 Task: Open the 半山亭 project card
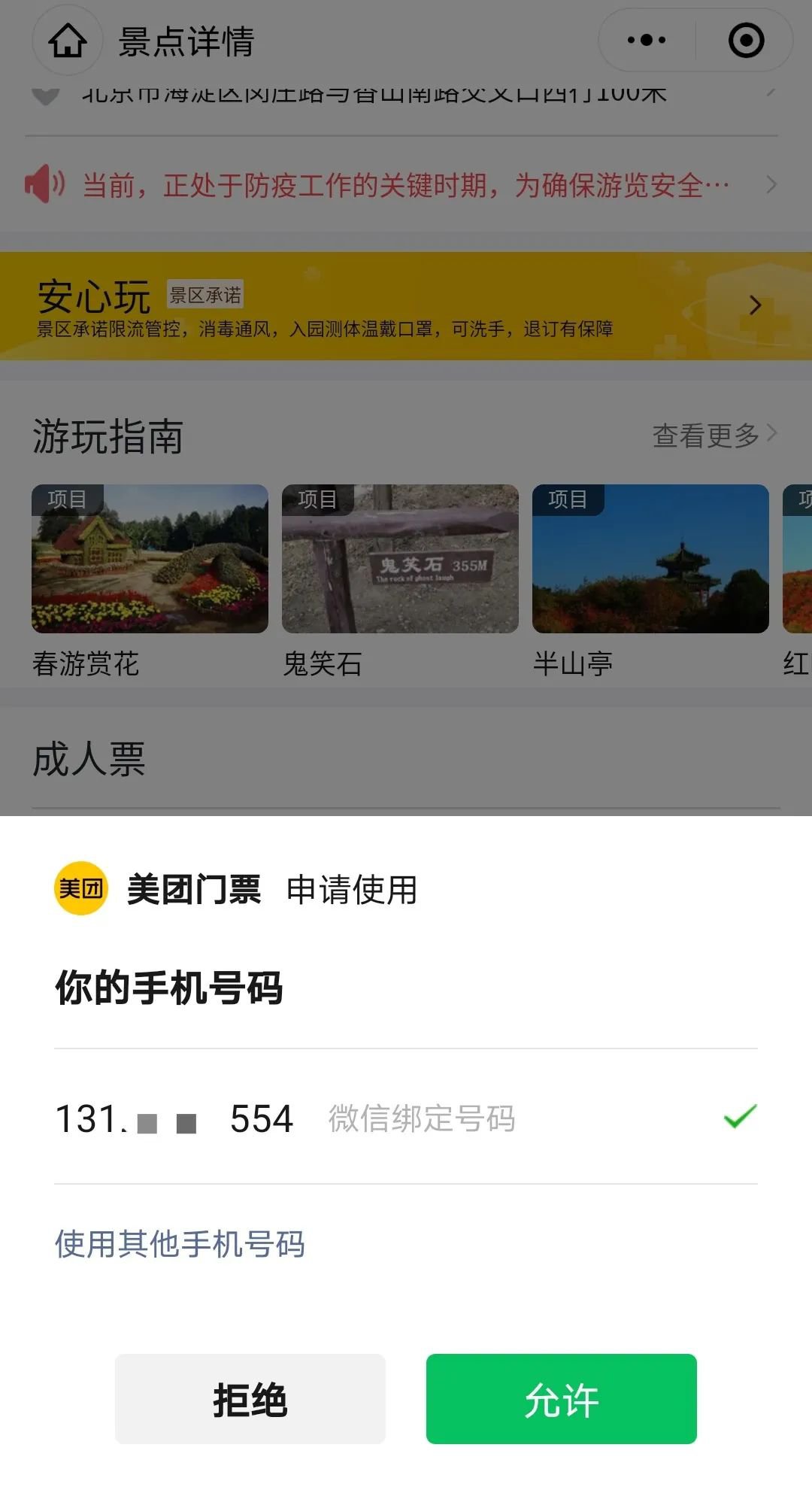[x=650, y=559]
